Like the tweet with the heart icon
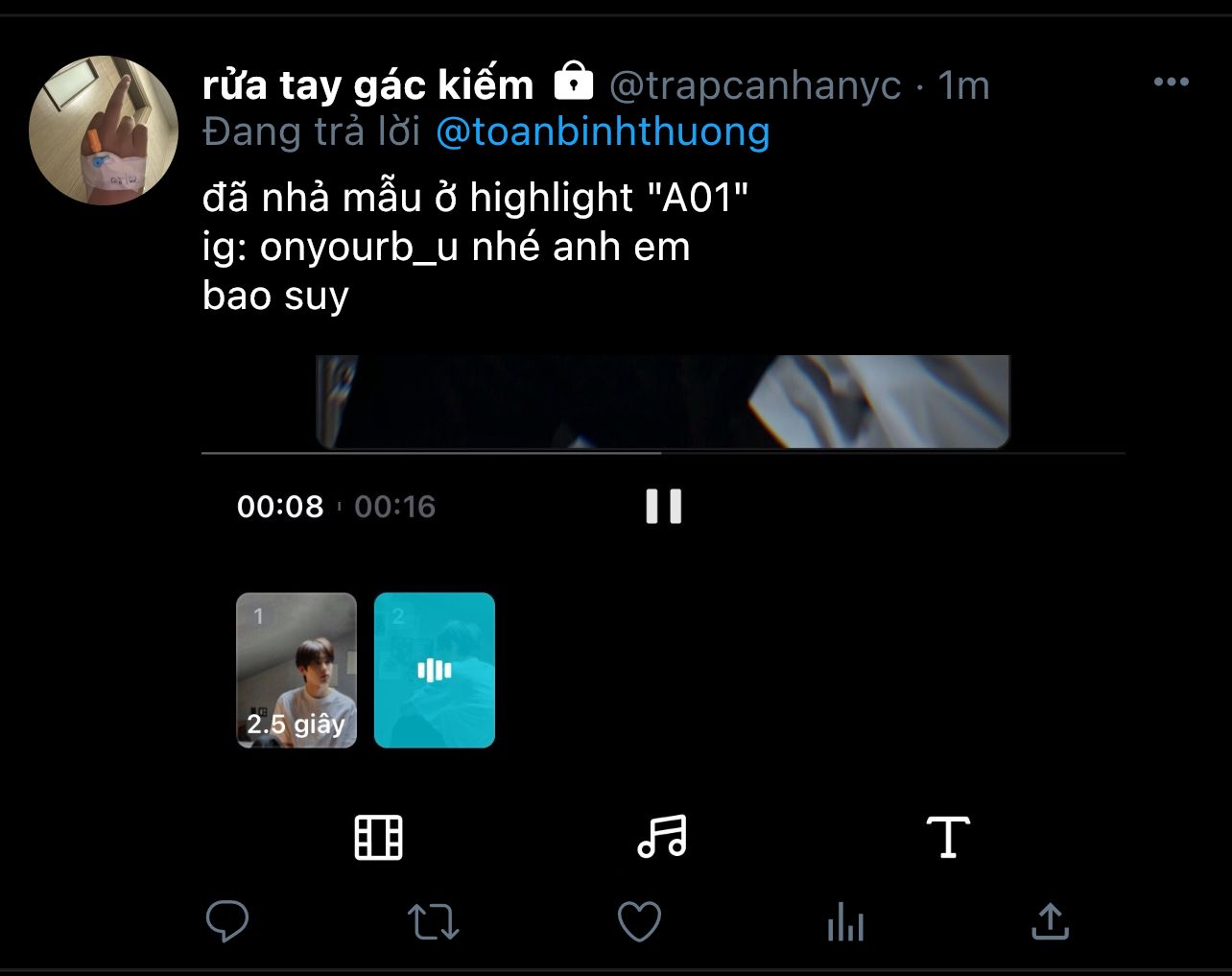Image resolution: width=1232 pixels, height=976 pixels. tap(639, 922)
